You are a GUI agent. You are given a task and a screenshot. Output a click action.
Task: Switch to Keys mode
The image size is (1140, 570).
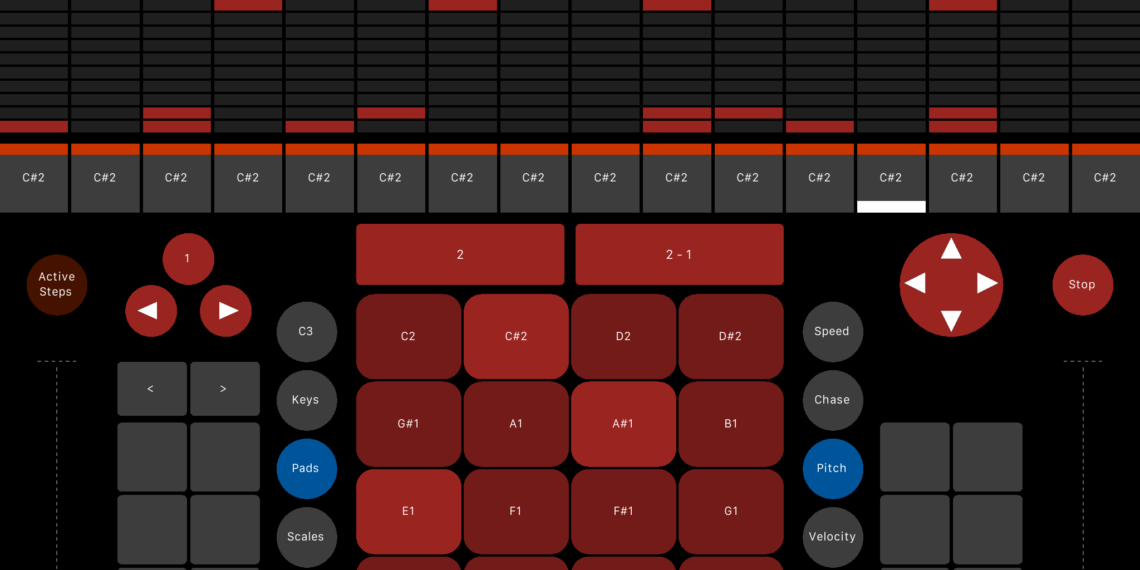(306, 400)
